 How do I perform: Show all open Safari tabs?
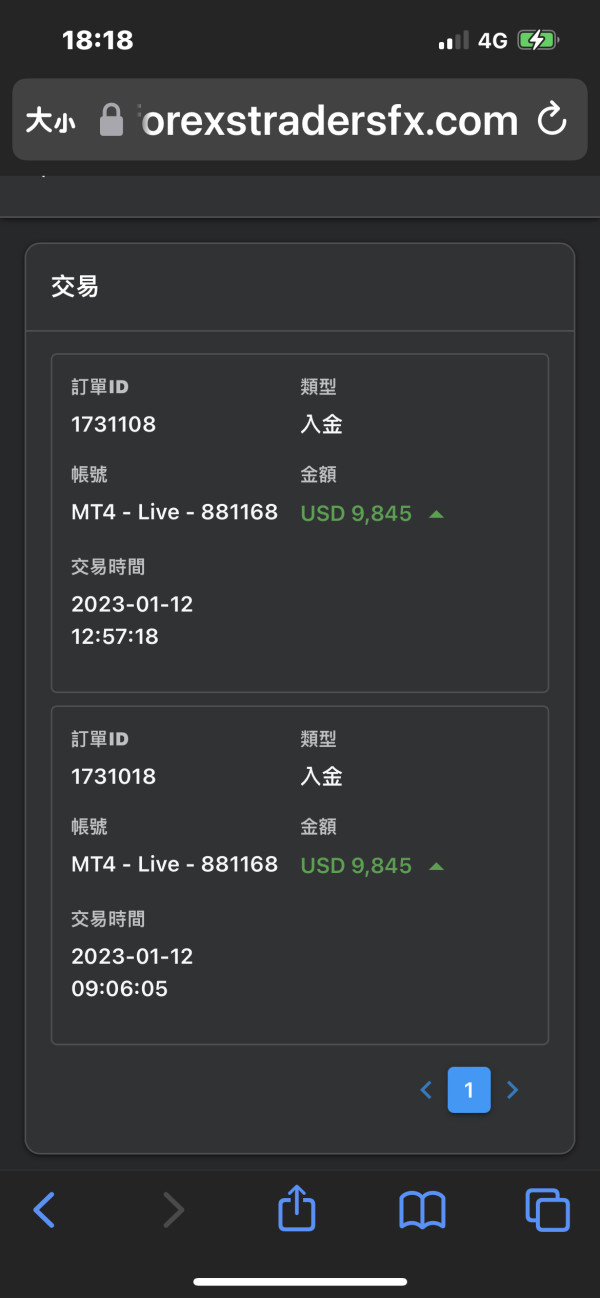click(x=547, y=1211)
